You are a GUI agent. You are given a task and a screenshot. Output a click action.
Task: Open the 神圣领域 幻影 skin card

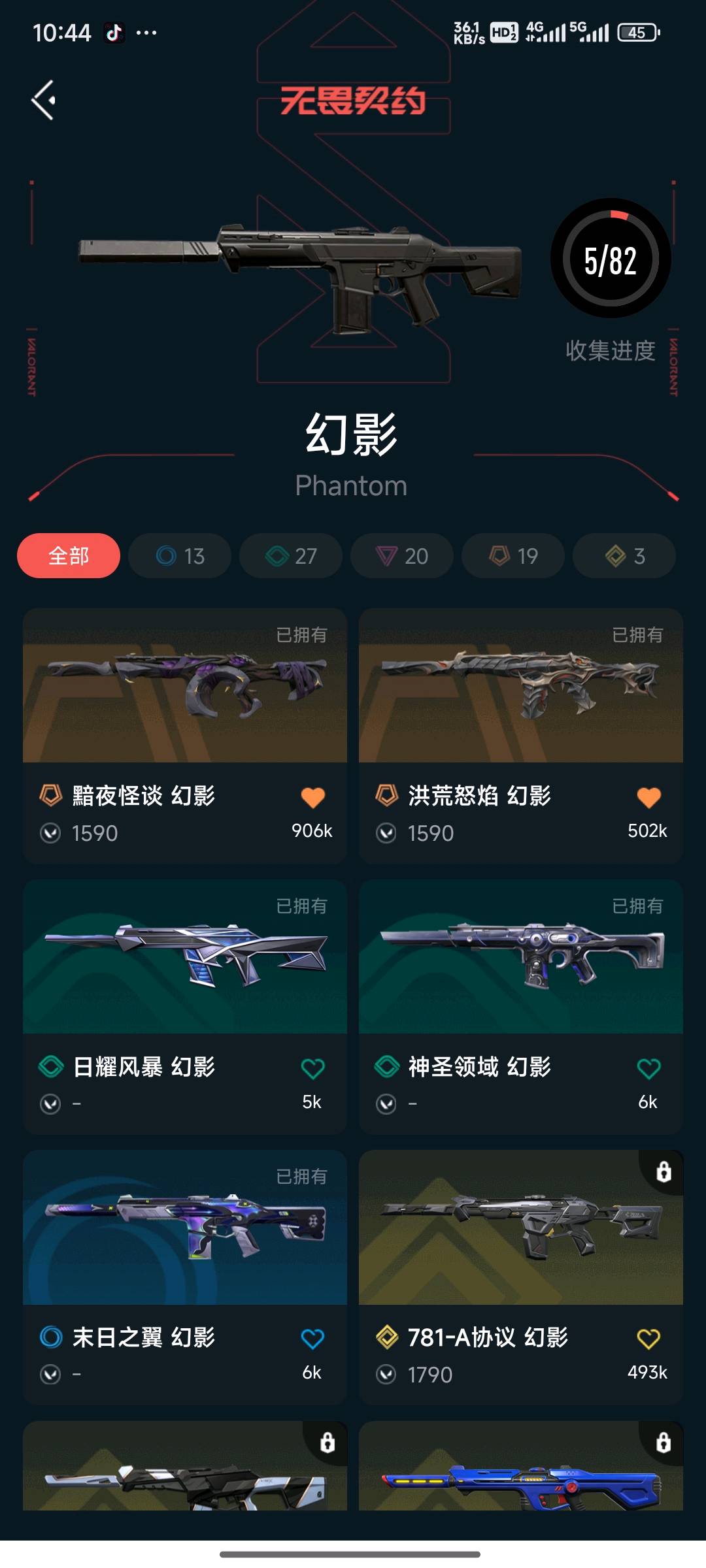[521, 1007]
